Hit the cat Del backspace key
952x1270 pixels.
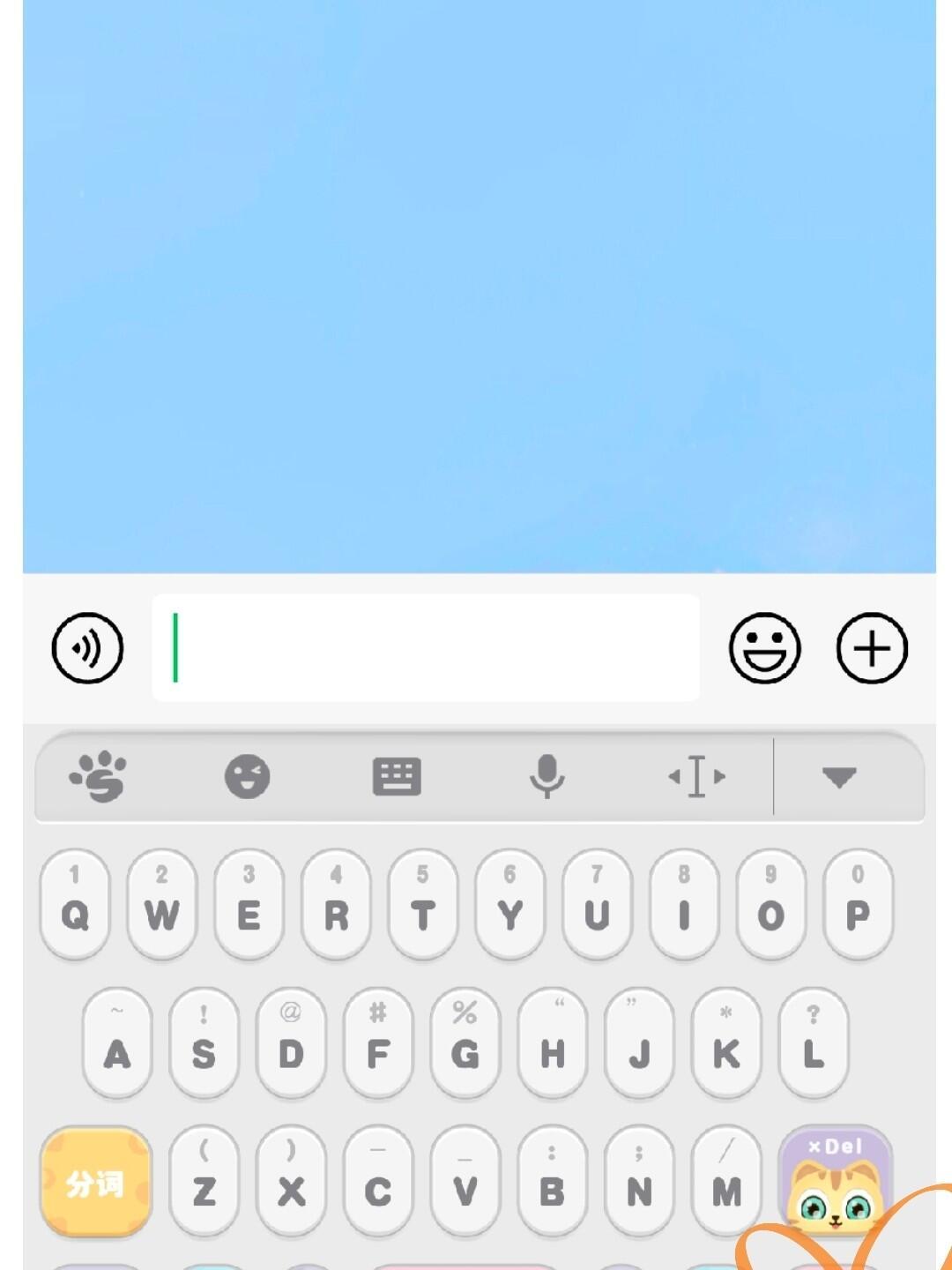coord(835,1182)
